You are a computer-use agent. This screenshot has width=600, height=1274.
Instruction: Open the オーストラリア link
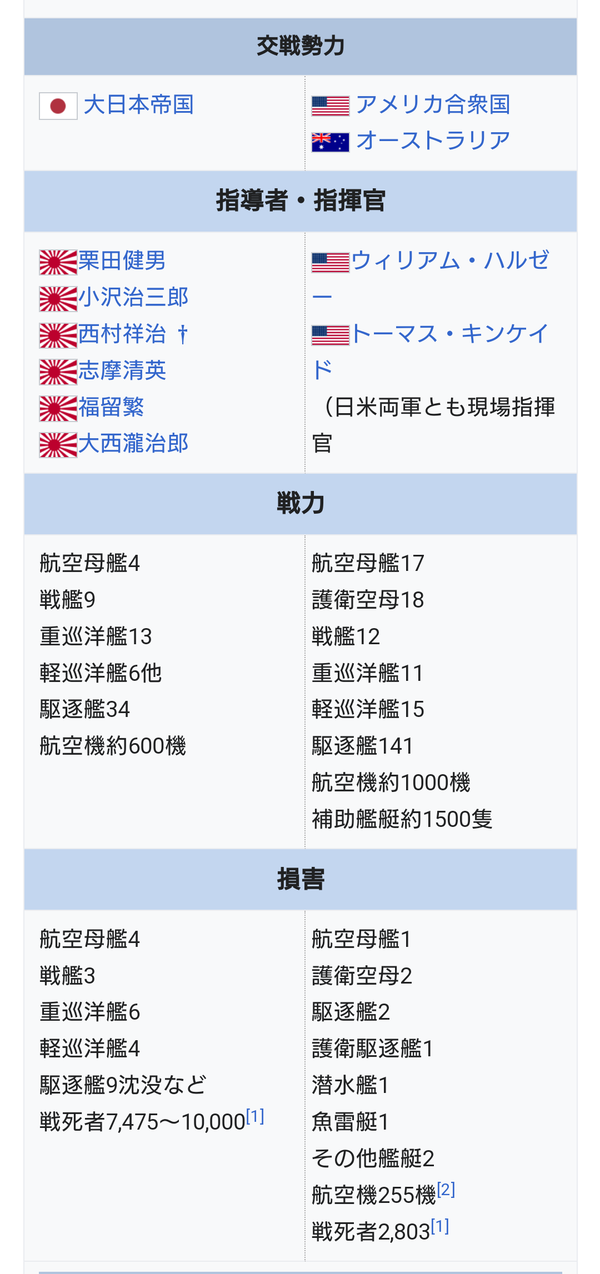pyautogui.click(x=433, y=140)
